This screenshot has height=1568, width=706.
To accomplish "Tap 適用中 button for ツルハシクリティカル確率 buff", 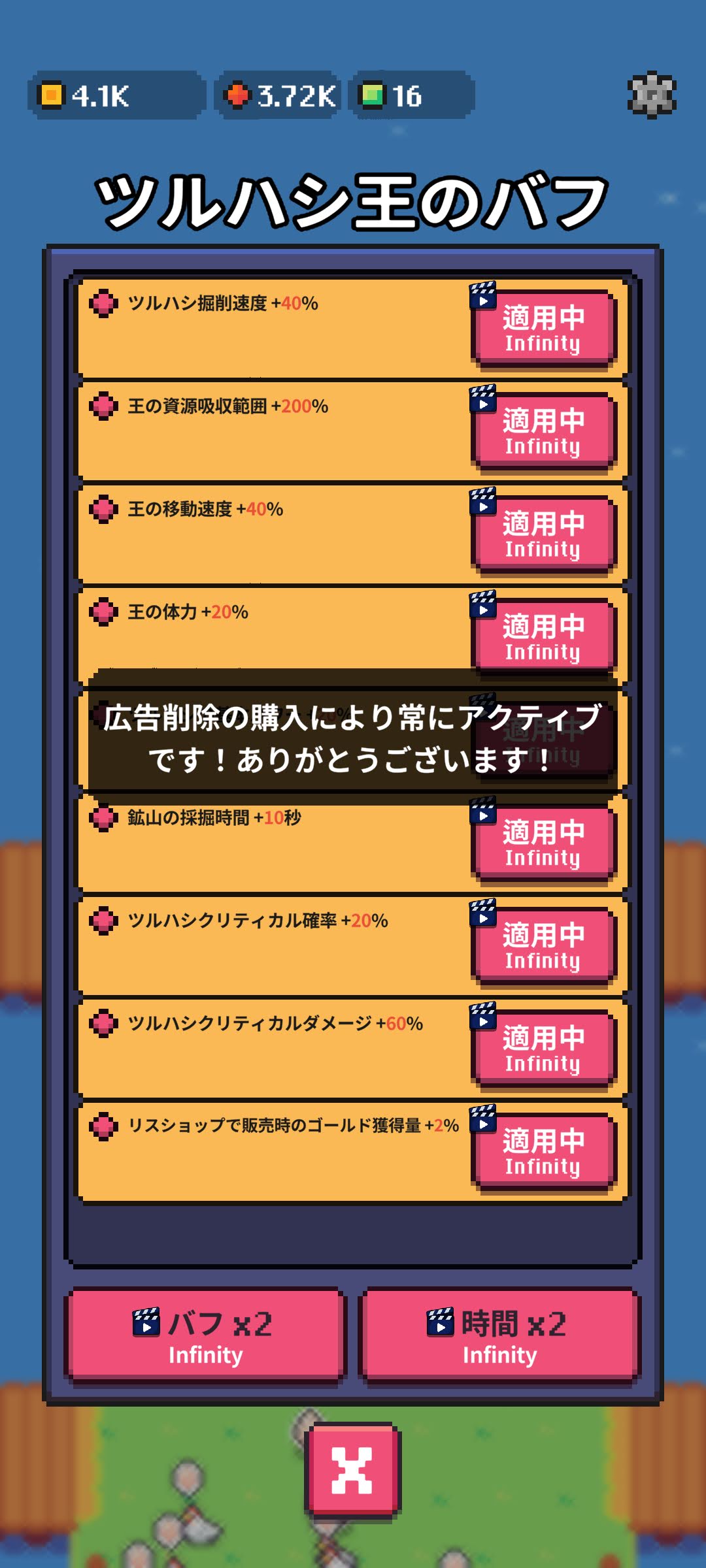I will [x=543, y=945].
